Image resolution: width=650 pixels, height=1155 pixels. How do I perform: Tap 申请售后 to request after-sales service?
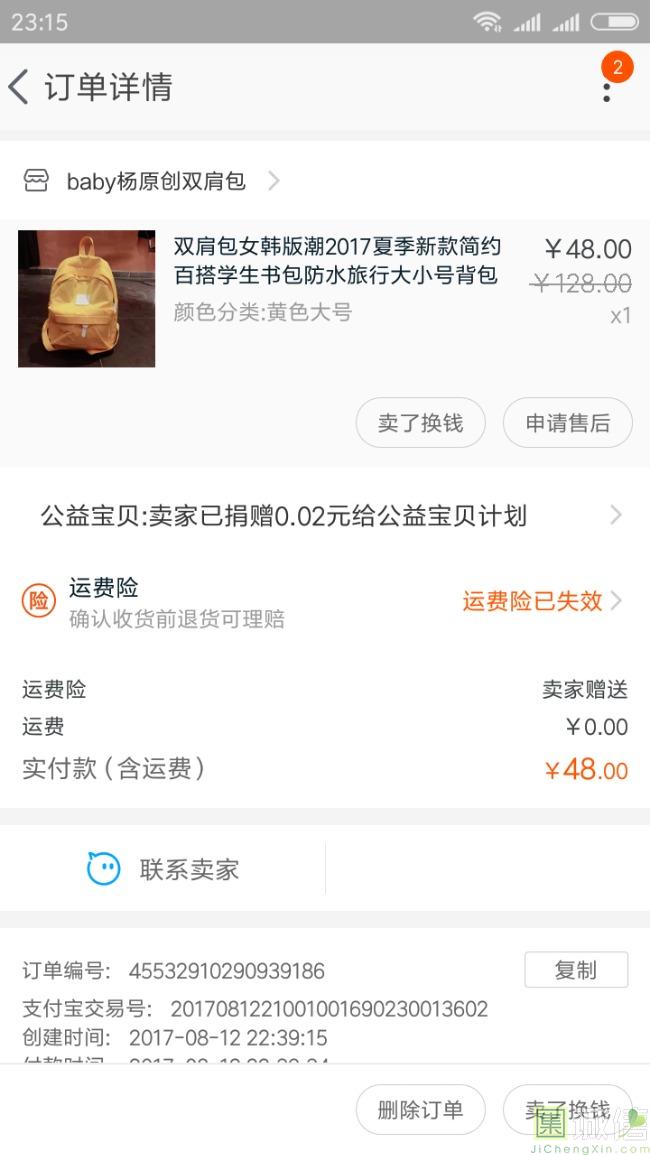(567, 423)
